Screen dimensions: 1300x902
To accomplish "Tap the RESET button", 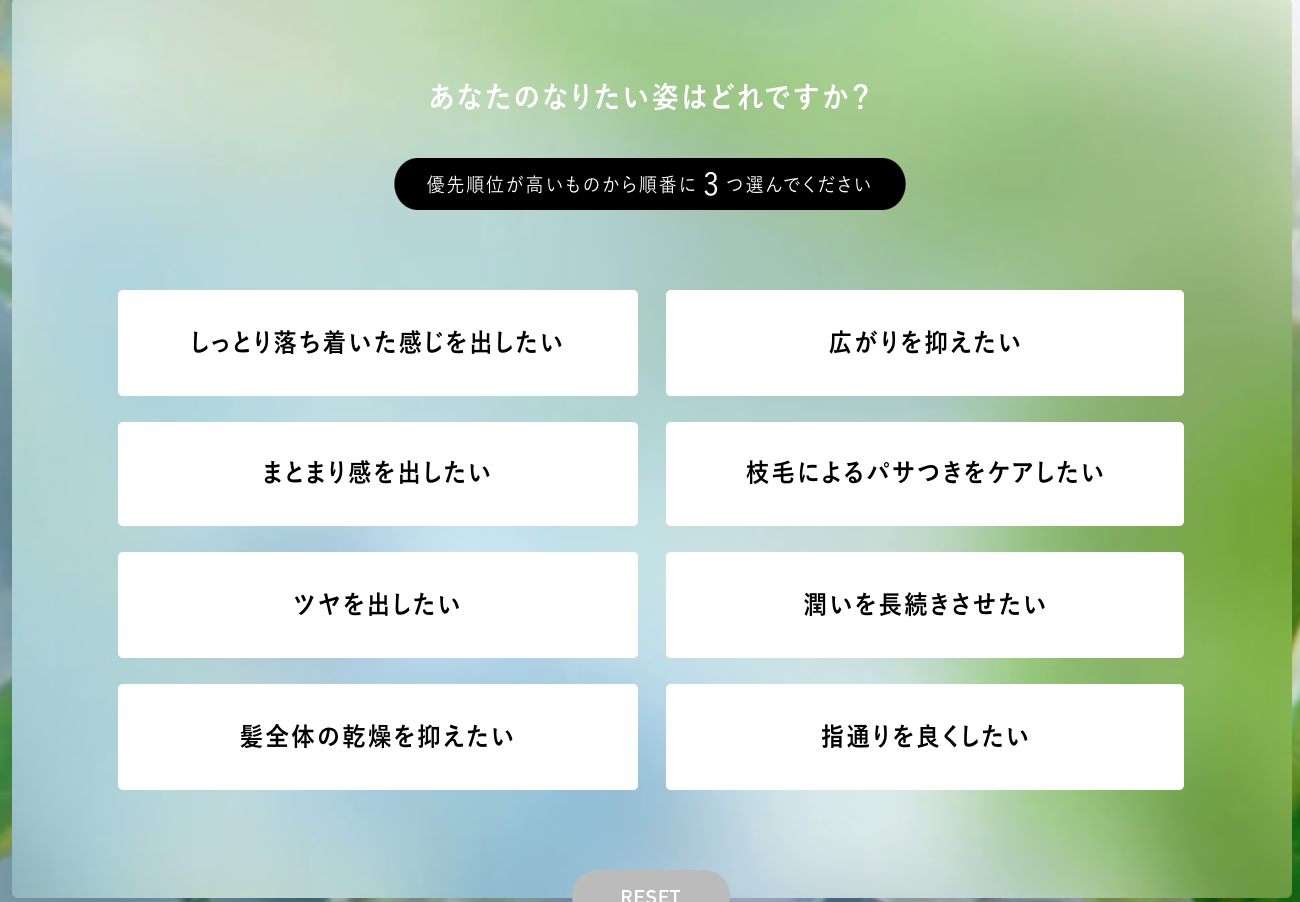I will click(650, 889).
